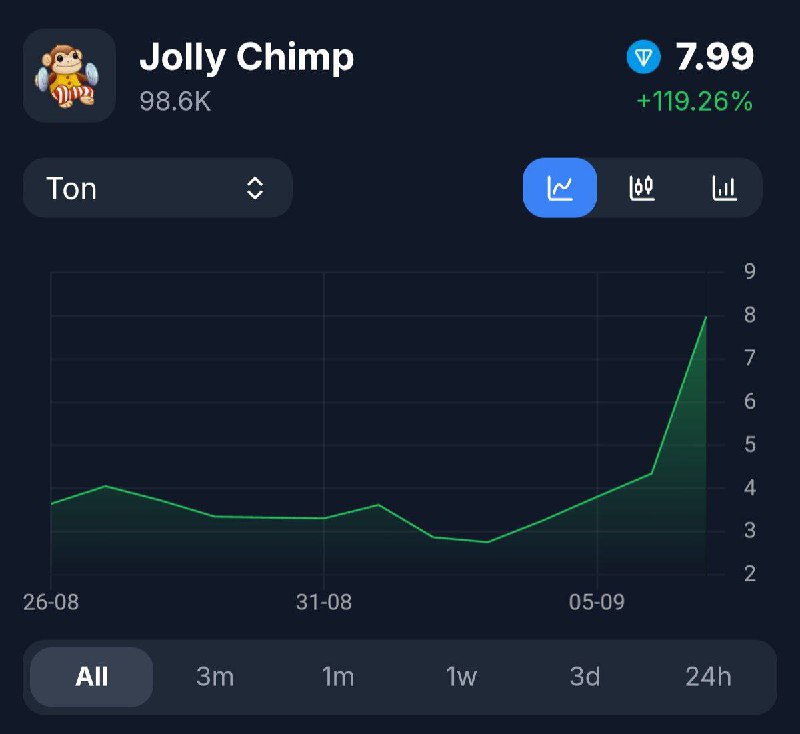The width and height of the screenshot is (800, 734).
Task: View the last 24h range
Action: pos(708,677)
